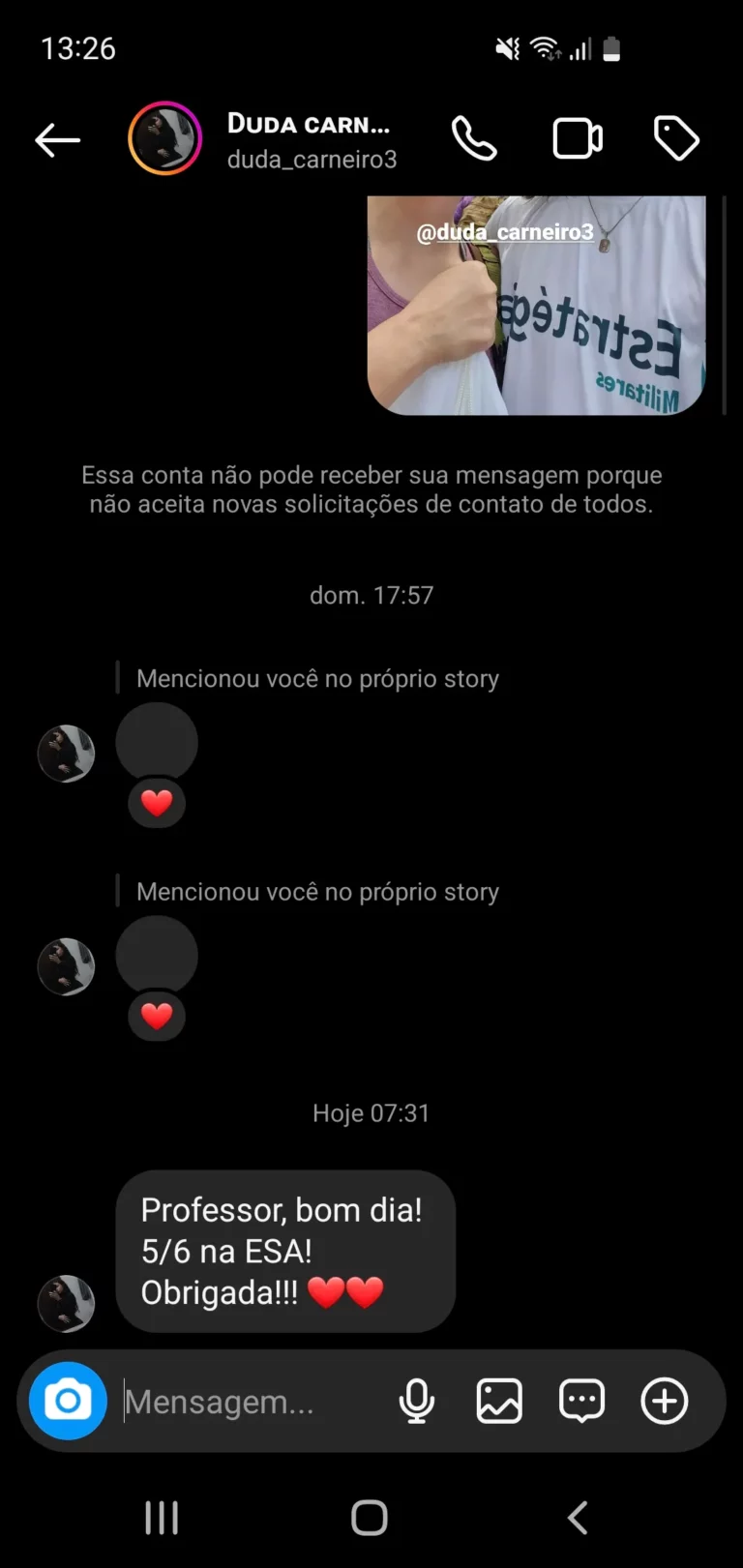
Task: Open the camera to send a photo
Action: pos(66,1400)
